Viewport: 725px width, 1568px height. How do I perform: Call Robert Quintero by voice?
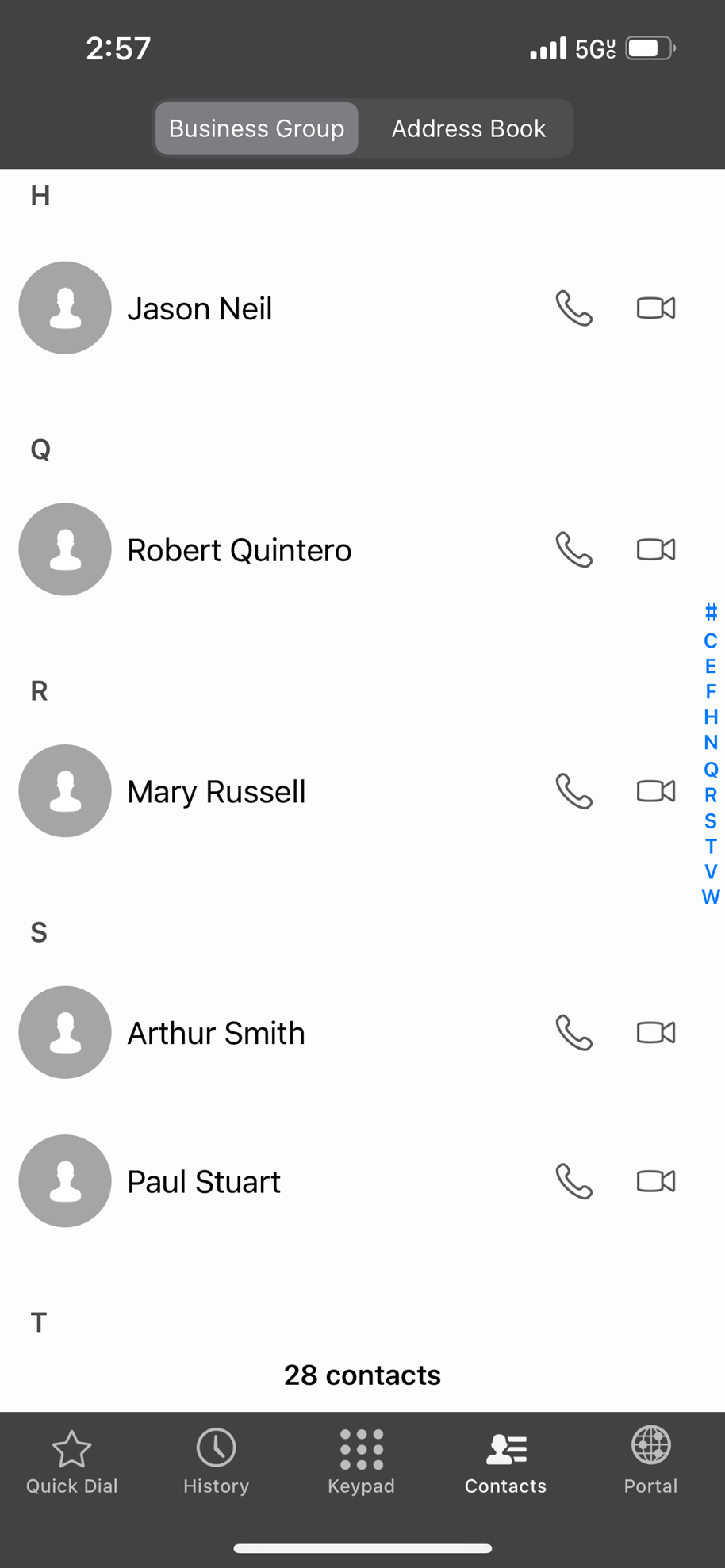coord(573,550)
